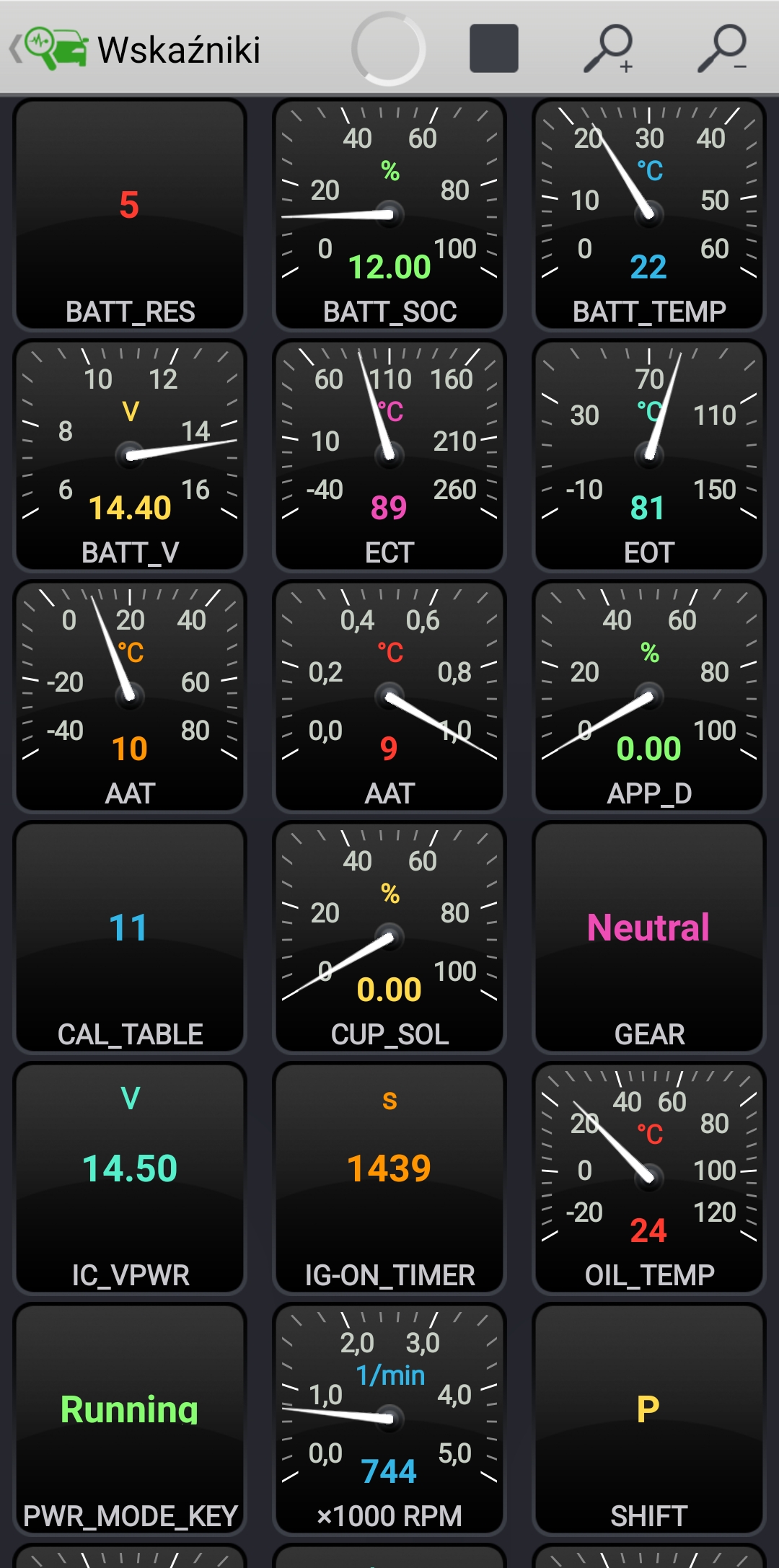Open the CAL_TABLE tile

click(x=130, y=938)
